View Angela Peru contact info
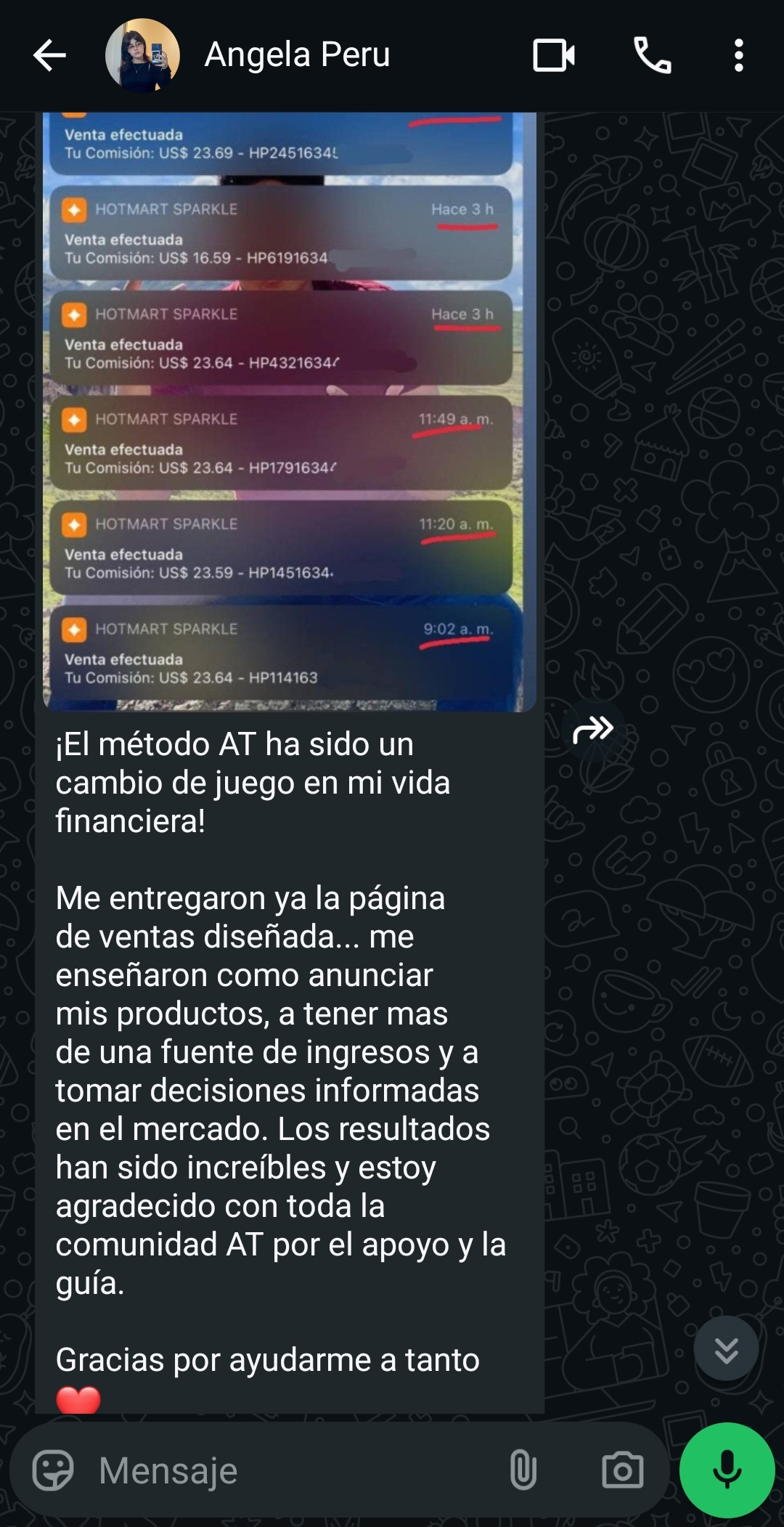Screen dimensions: 784x1527 pos(298,55)
